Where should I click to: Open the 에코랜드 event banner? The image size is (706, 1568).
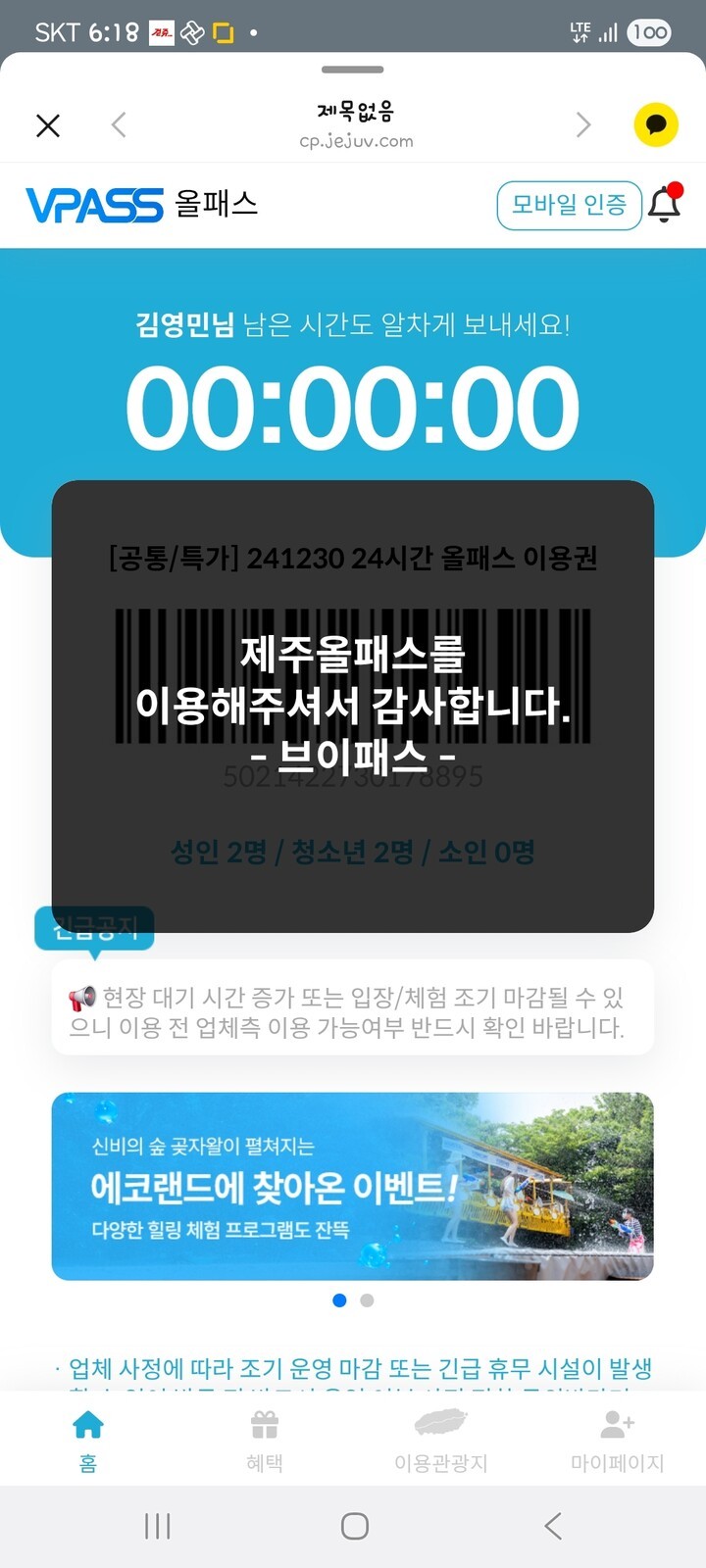(352, 1186)
